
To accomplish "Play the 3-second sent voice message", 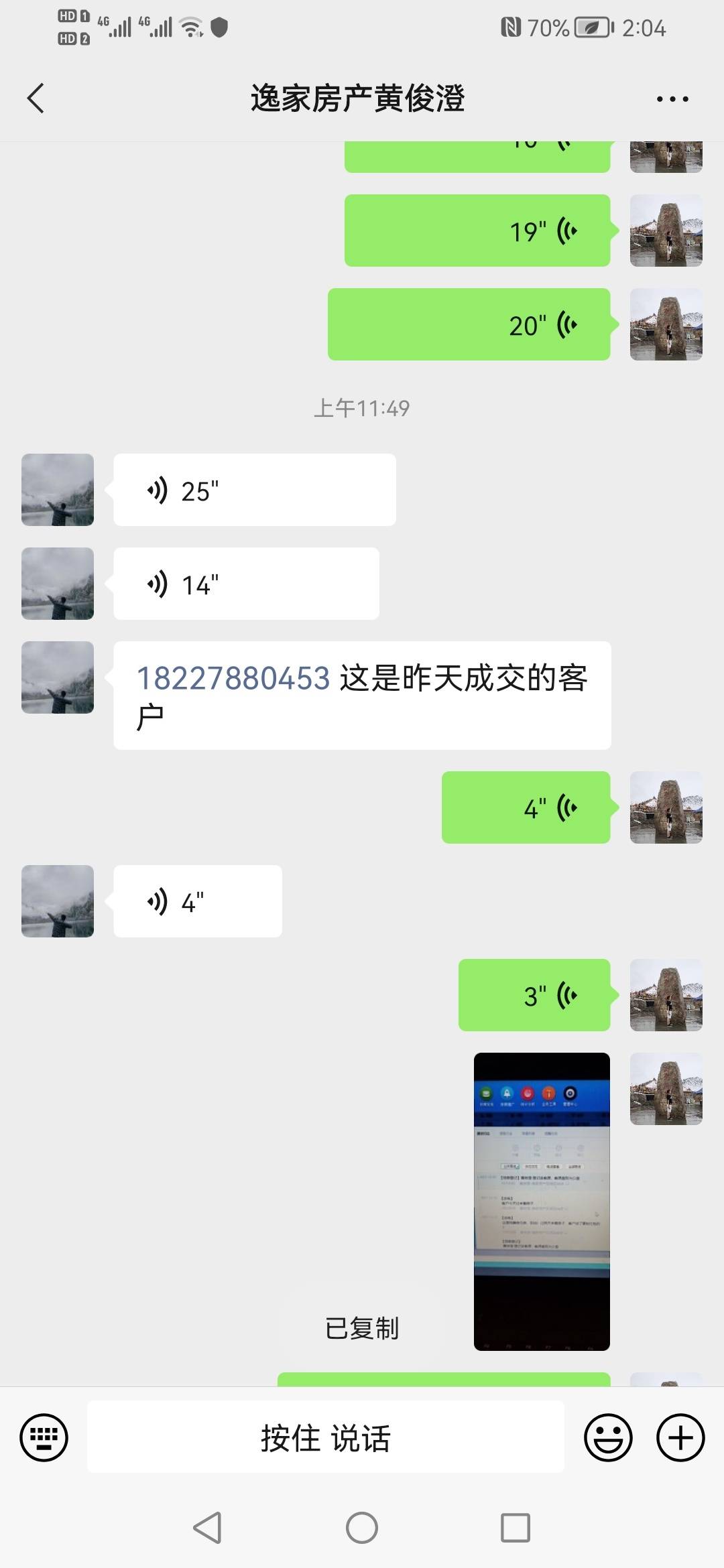I will (x=534, y=996).
